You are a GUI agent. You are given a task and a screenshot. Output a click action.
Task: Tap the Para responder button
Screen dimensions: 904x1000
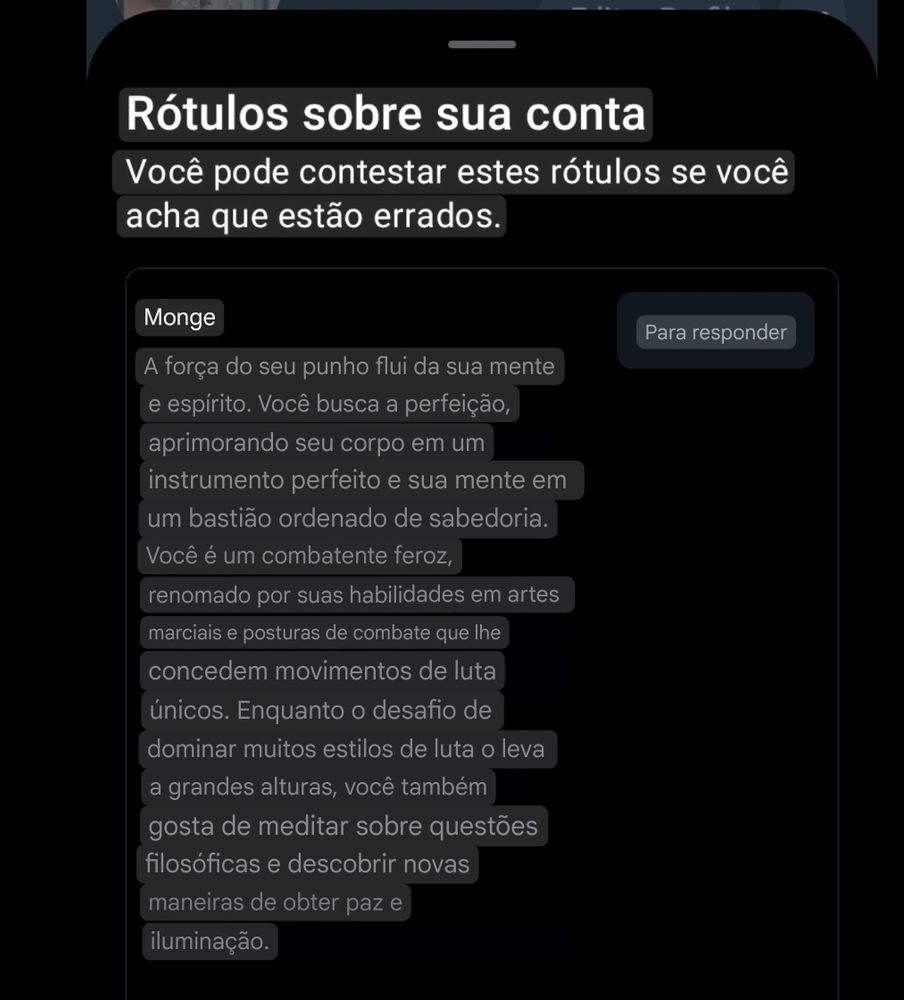coord(715,332)
